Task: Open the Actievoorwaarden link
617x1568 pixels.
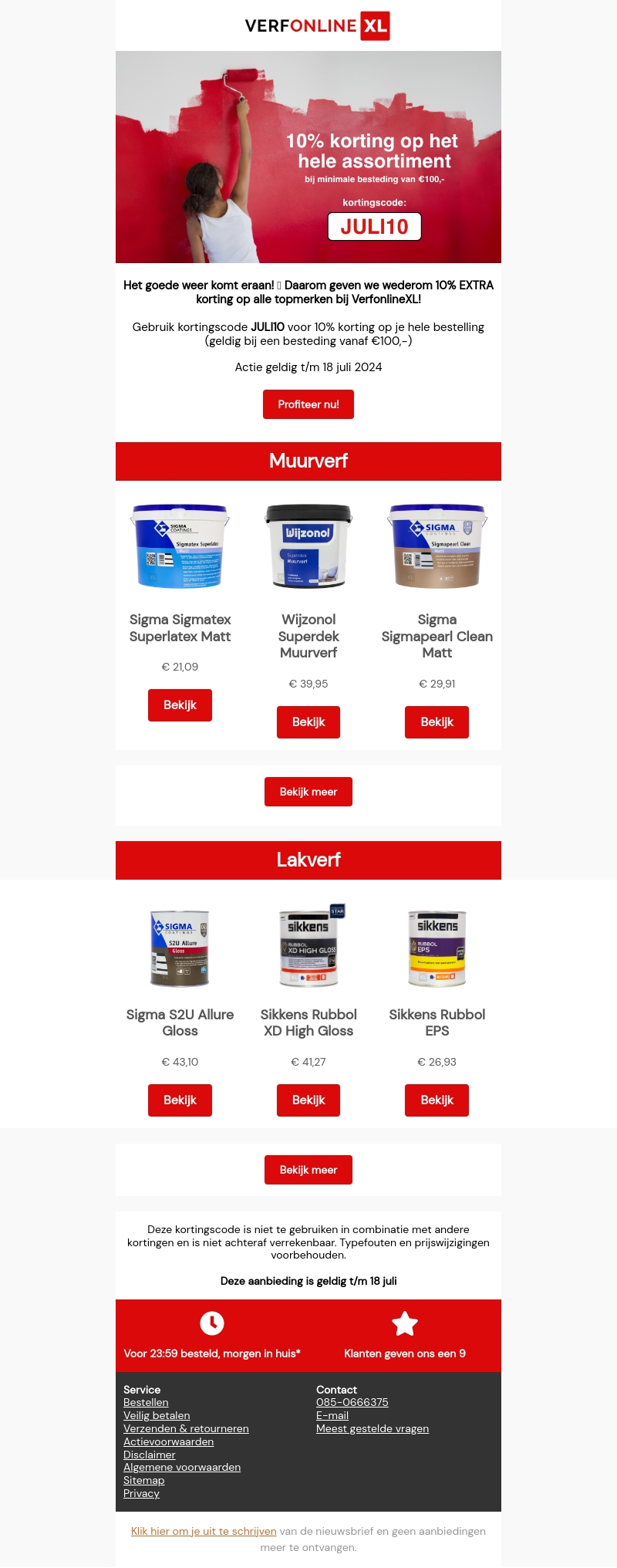Action: coord(168,1441)
